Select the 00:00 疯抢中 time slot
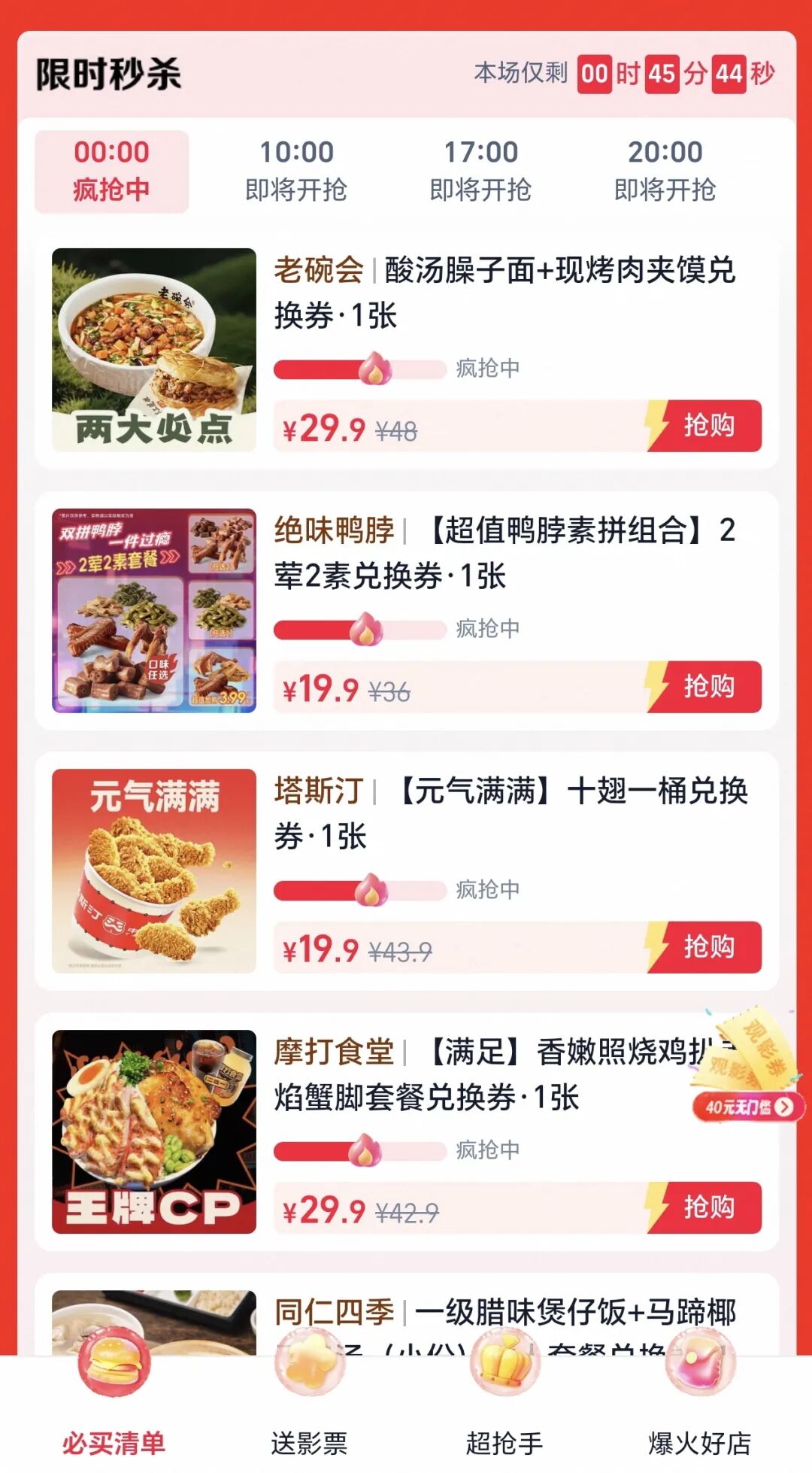The height and width of the screenshot is (1473, 812). click(x=111, y=171)
